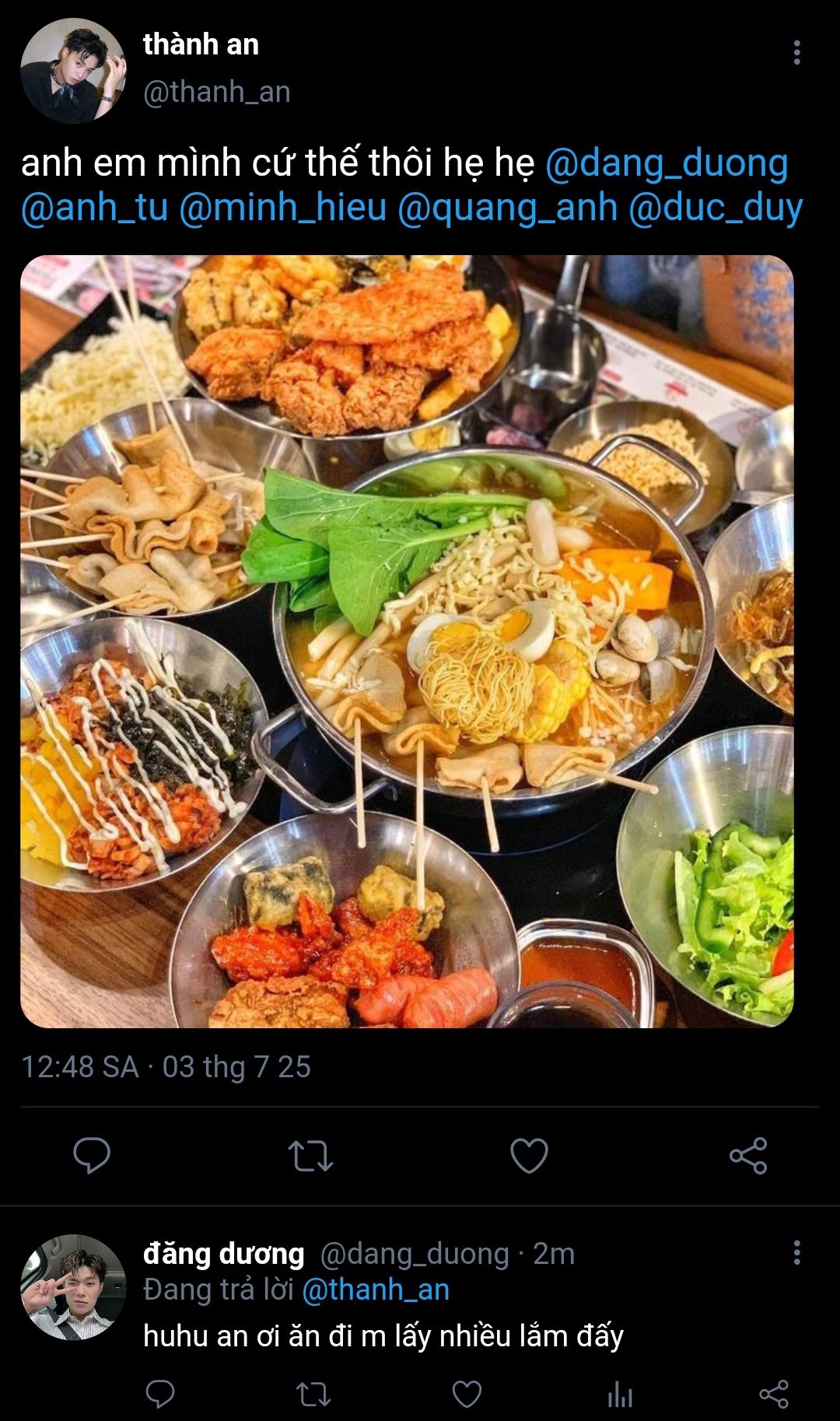Open the @minh_hieu mention link

pos(282,208)
